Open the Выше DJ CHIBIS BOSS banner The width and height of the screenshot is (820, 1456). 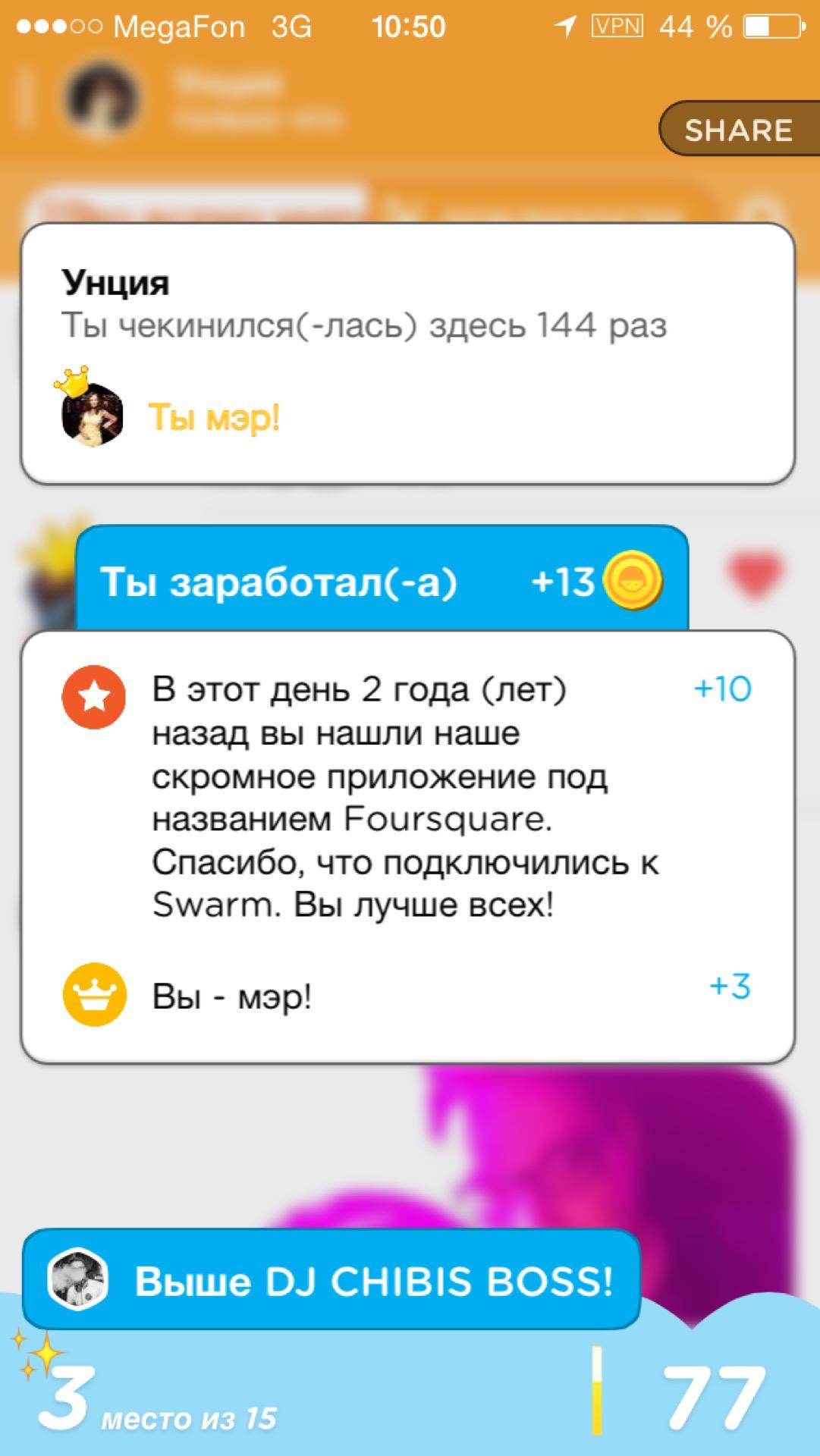tap(331, 1281)
